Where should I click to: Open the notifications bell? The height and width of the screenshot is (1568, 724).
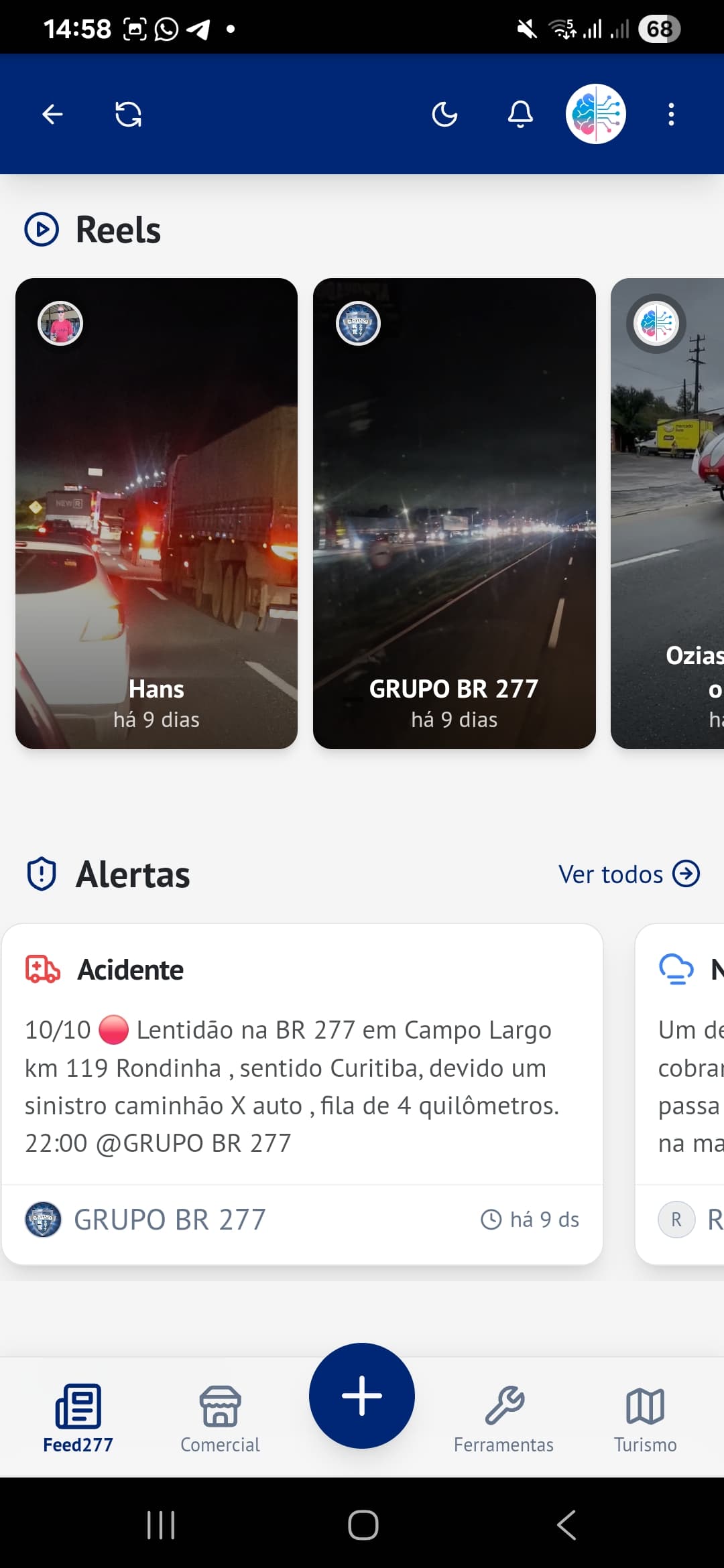pos(520,115)
